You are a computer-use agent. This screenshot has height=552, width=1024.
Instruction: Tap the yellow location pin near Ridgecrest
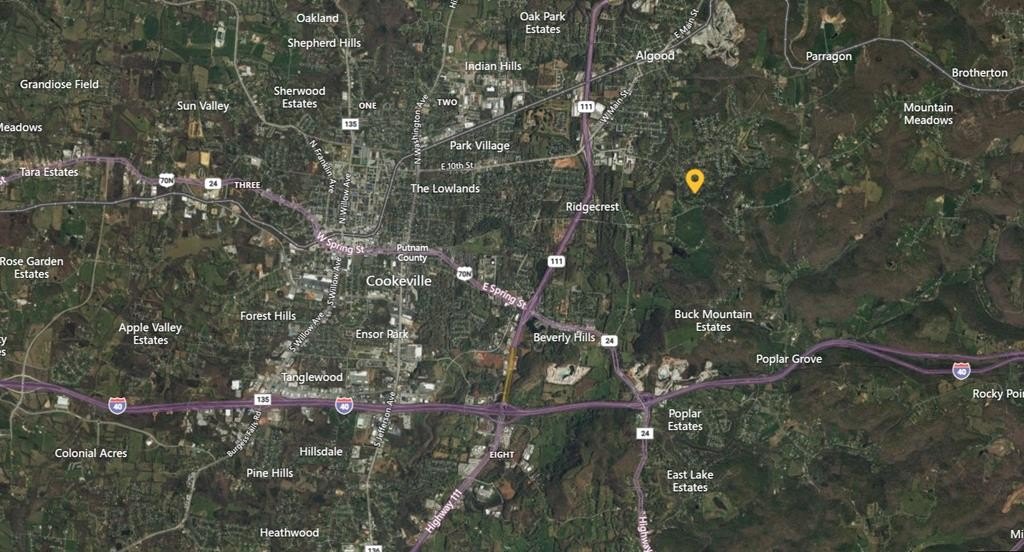695,179
